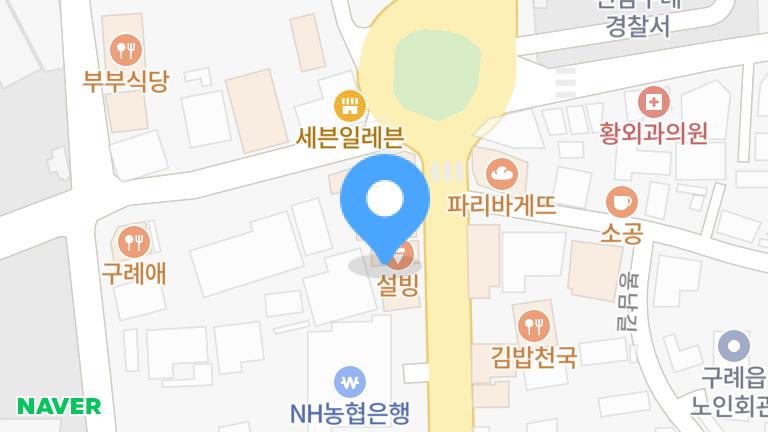Select the 구례읍 노인회관 marker

737,348
